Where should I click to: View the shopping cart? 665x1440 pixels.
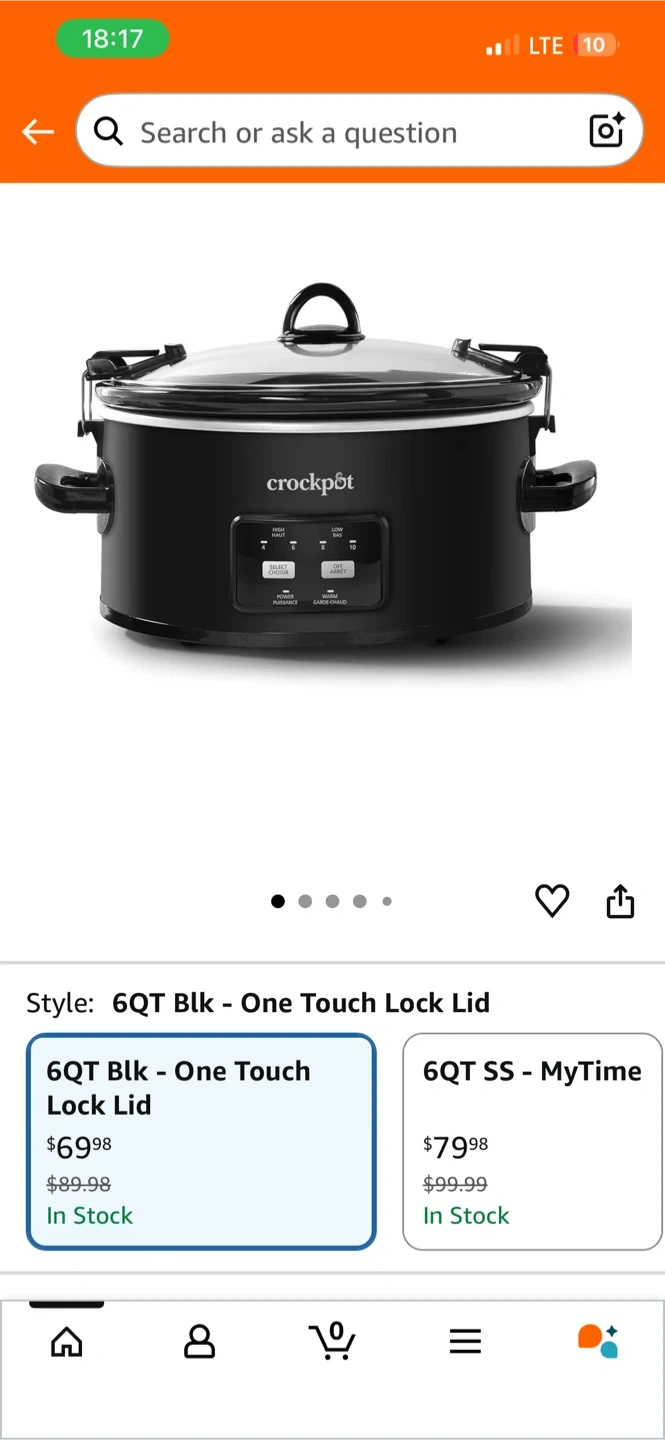[x=332, y=1341]
